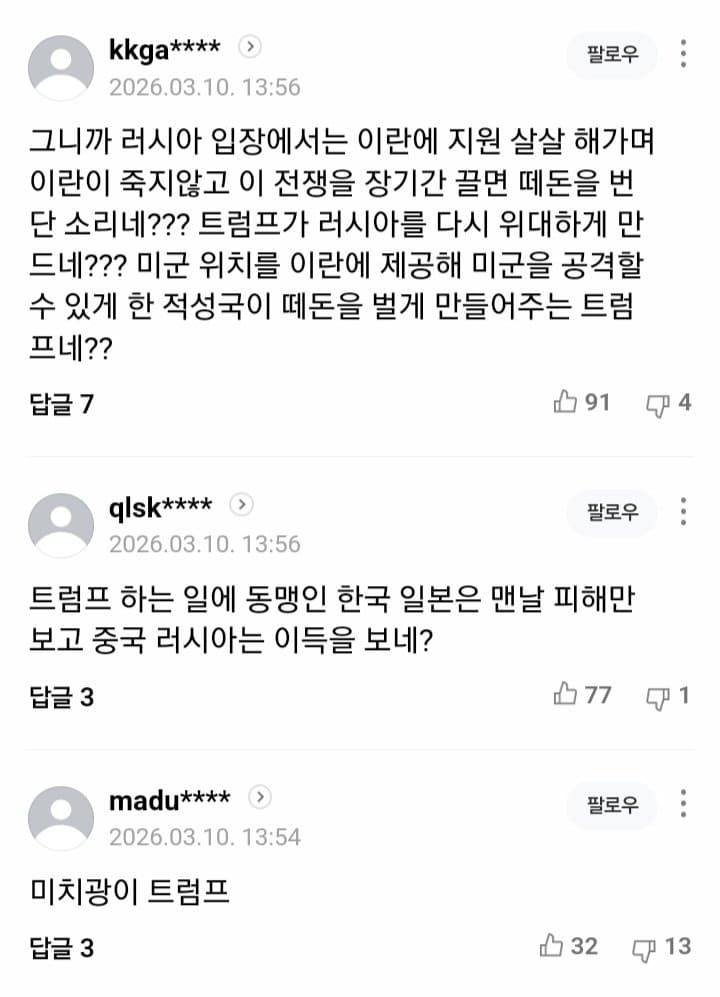View 7 replies on kkga**** comment

click(x=62, y=404)
